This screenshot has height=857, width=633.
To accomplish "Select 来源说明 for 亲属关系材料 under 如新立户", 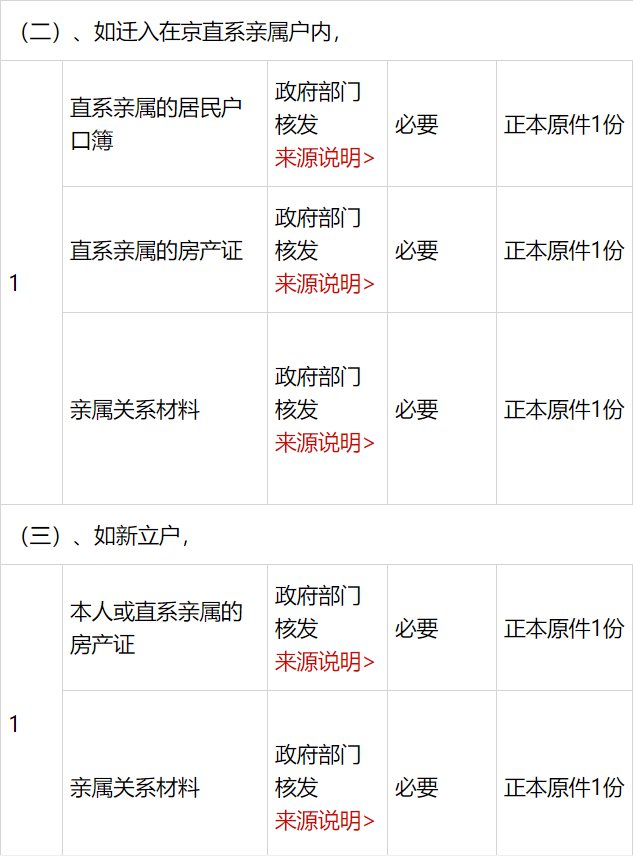I will [325, 820].
